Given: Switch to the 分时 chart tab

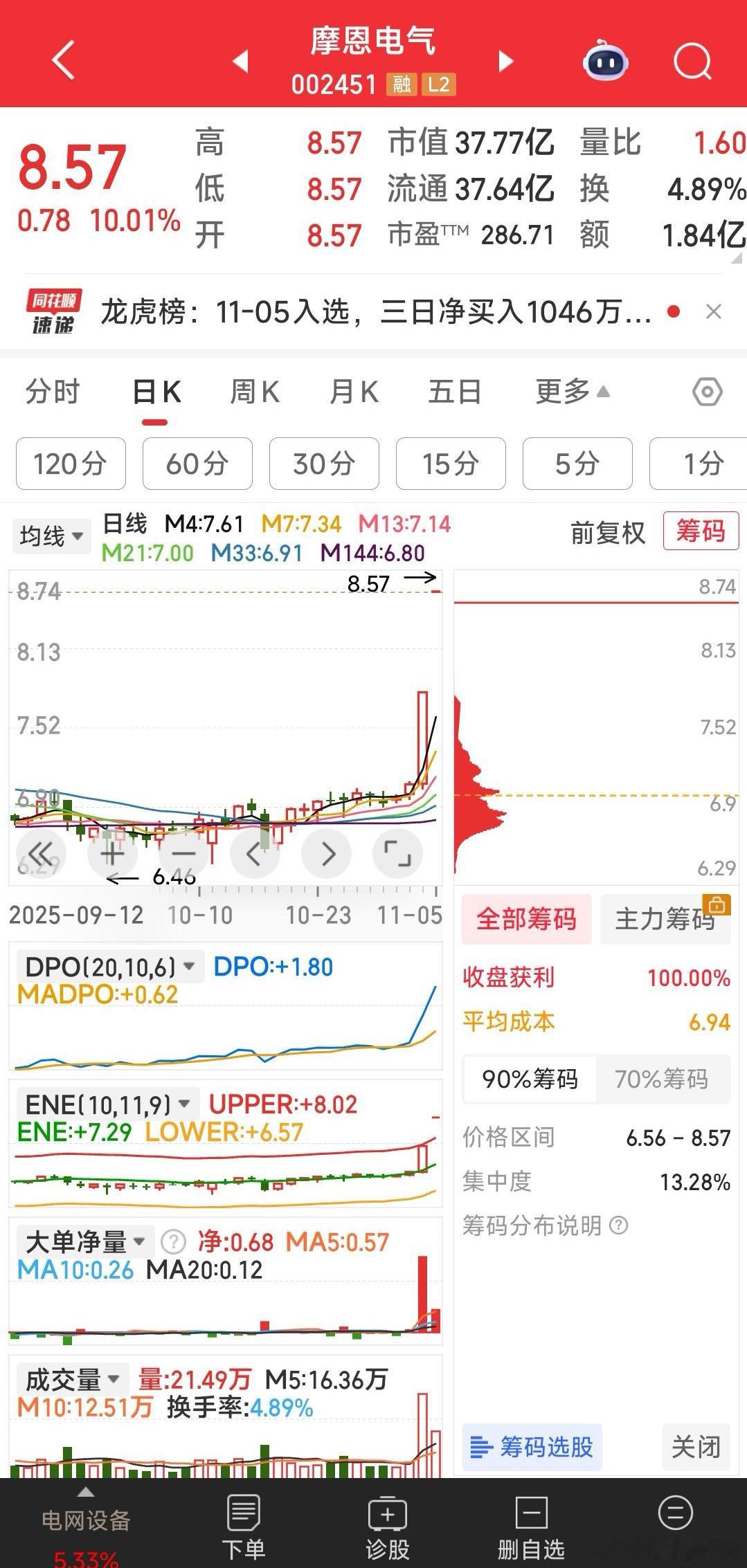Looking at the screenshot, I should pos(53,392).
